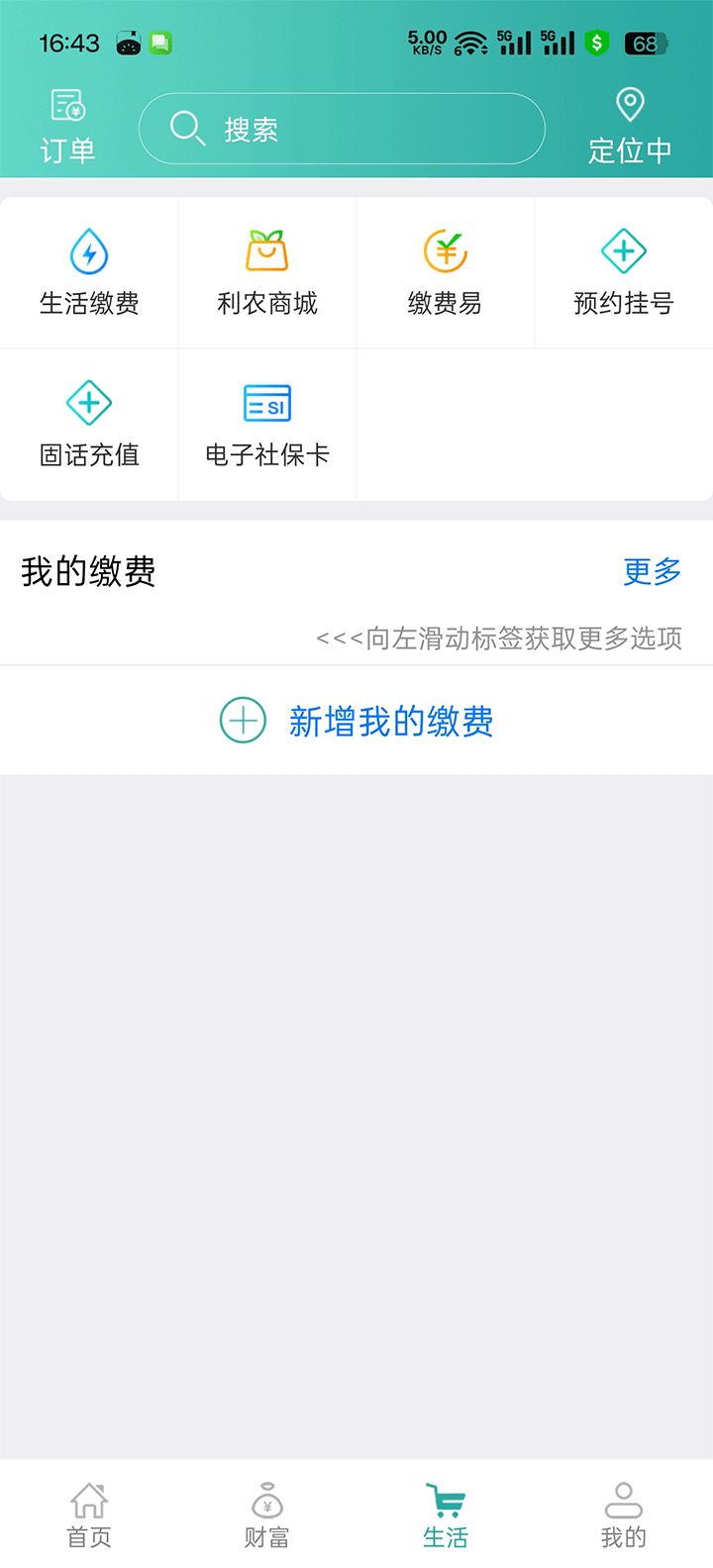Screen dimensions: 713x1568
Task: Tap the green dollar sign status icon
Action: (x=595, y=43)
